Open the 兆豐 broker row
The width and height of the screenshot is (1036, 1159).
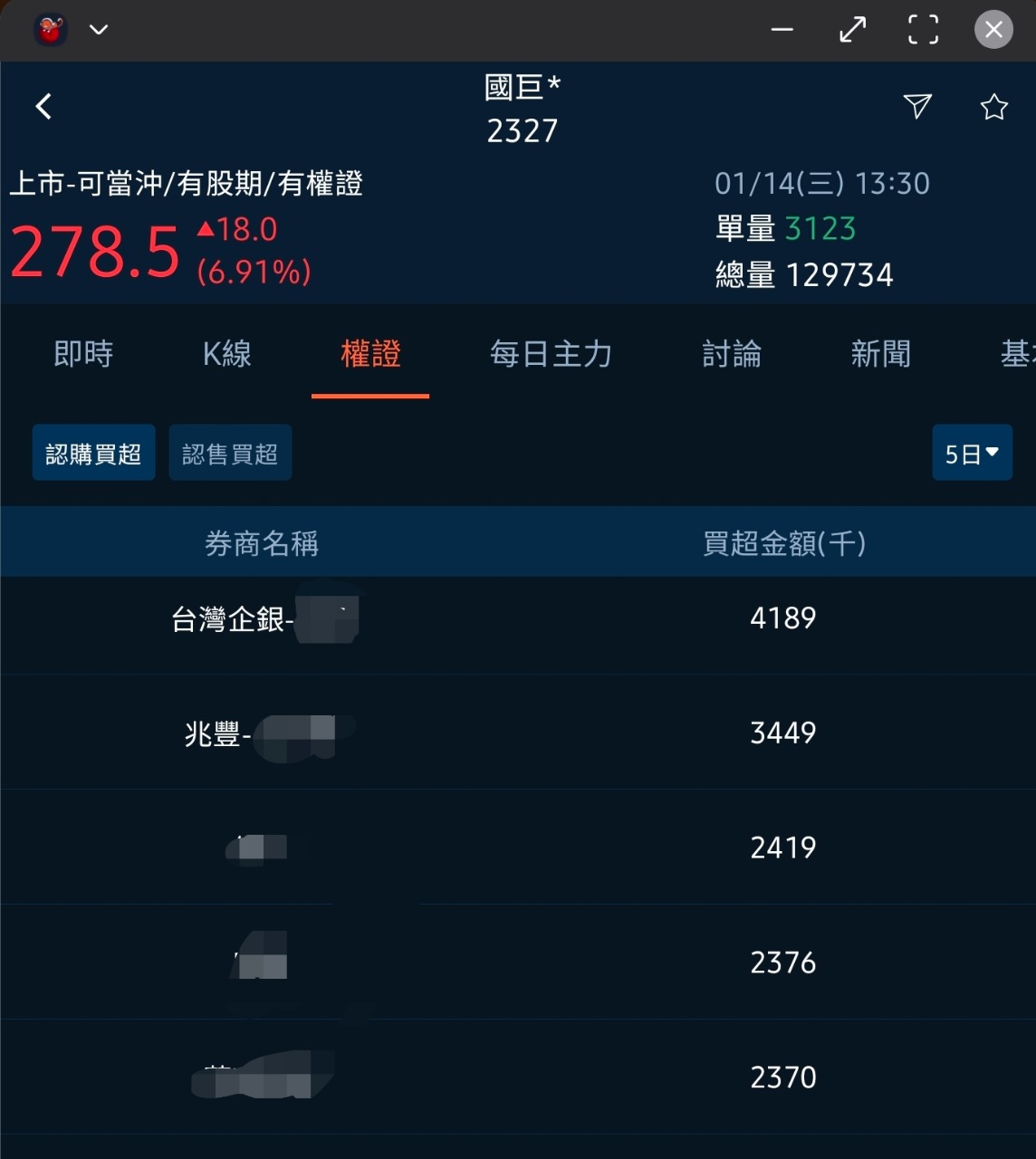518,732
